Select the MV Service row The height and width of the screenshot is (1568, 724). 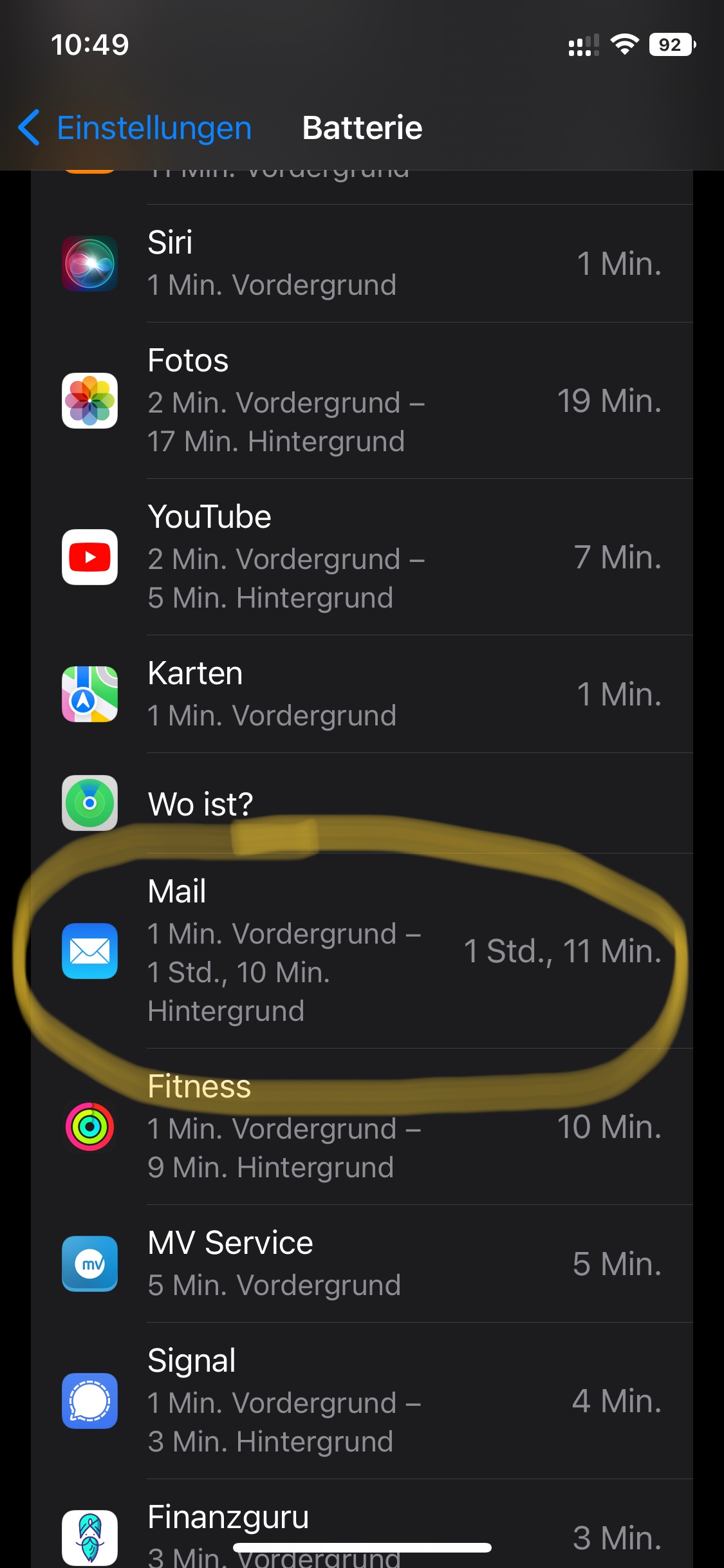360,1264
